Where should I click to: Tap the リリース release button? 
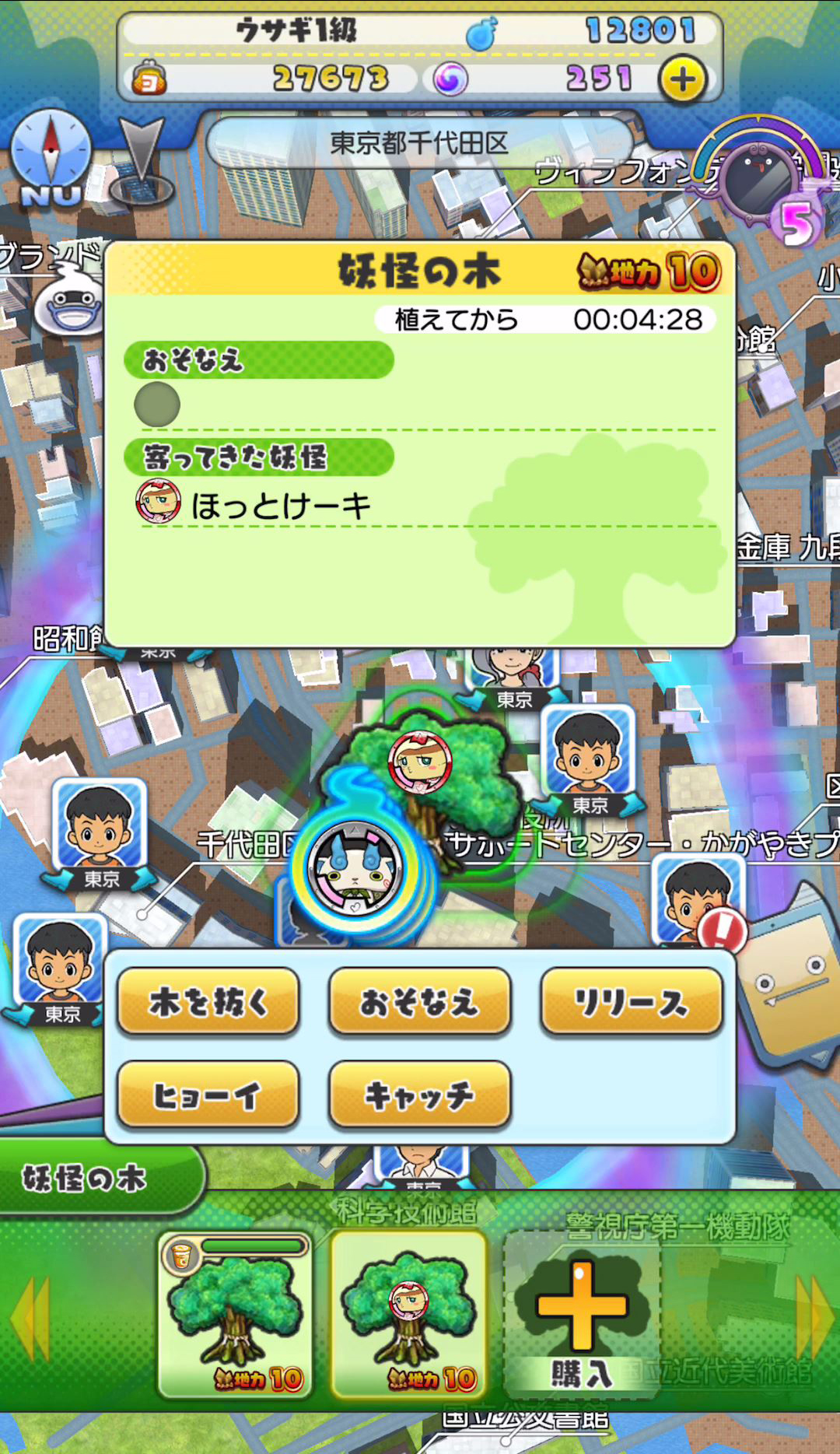point(632,1002)
